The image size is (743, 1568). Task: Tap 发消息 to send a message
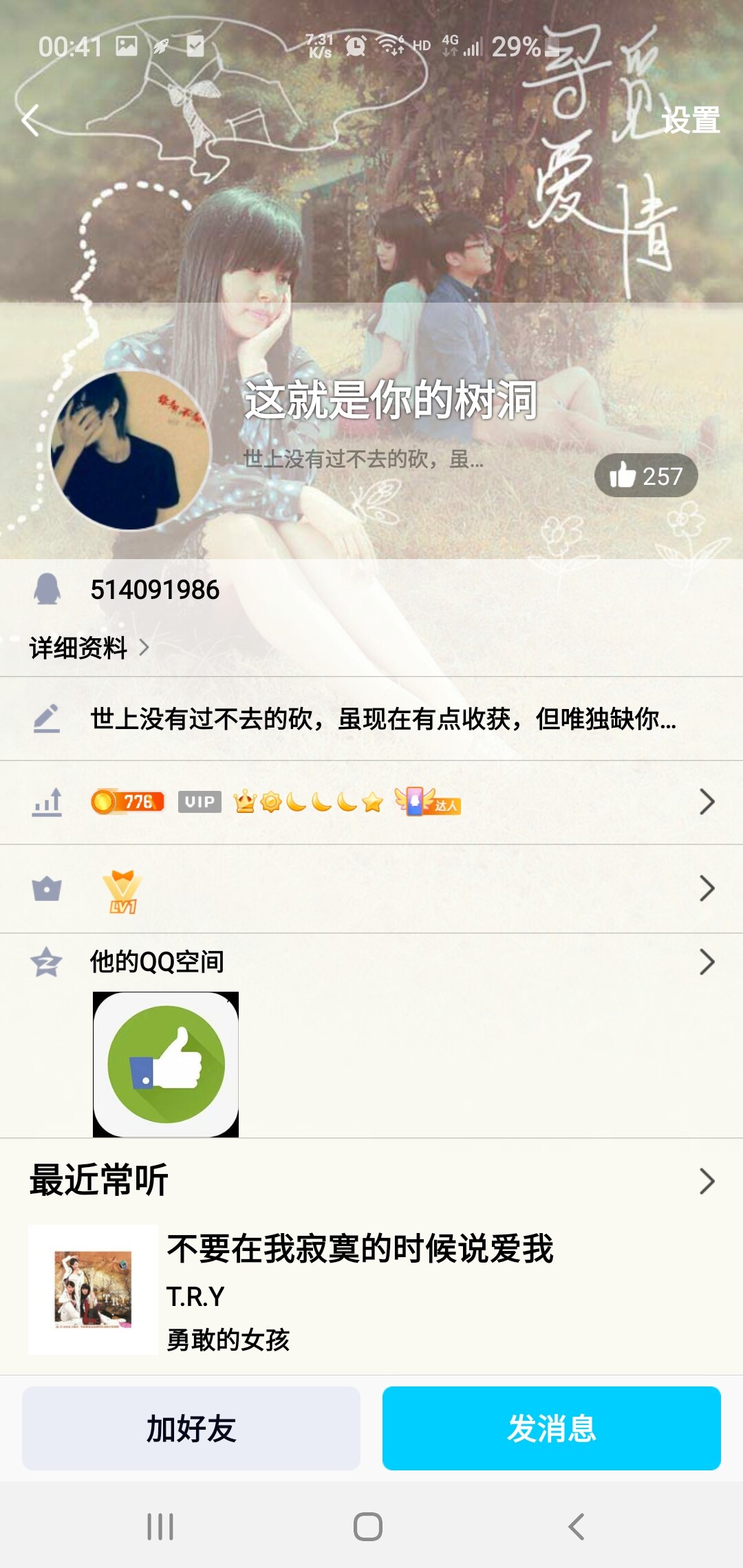551,1428
